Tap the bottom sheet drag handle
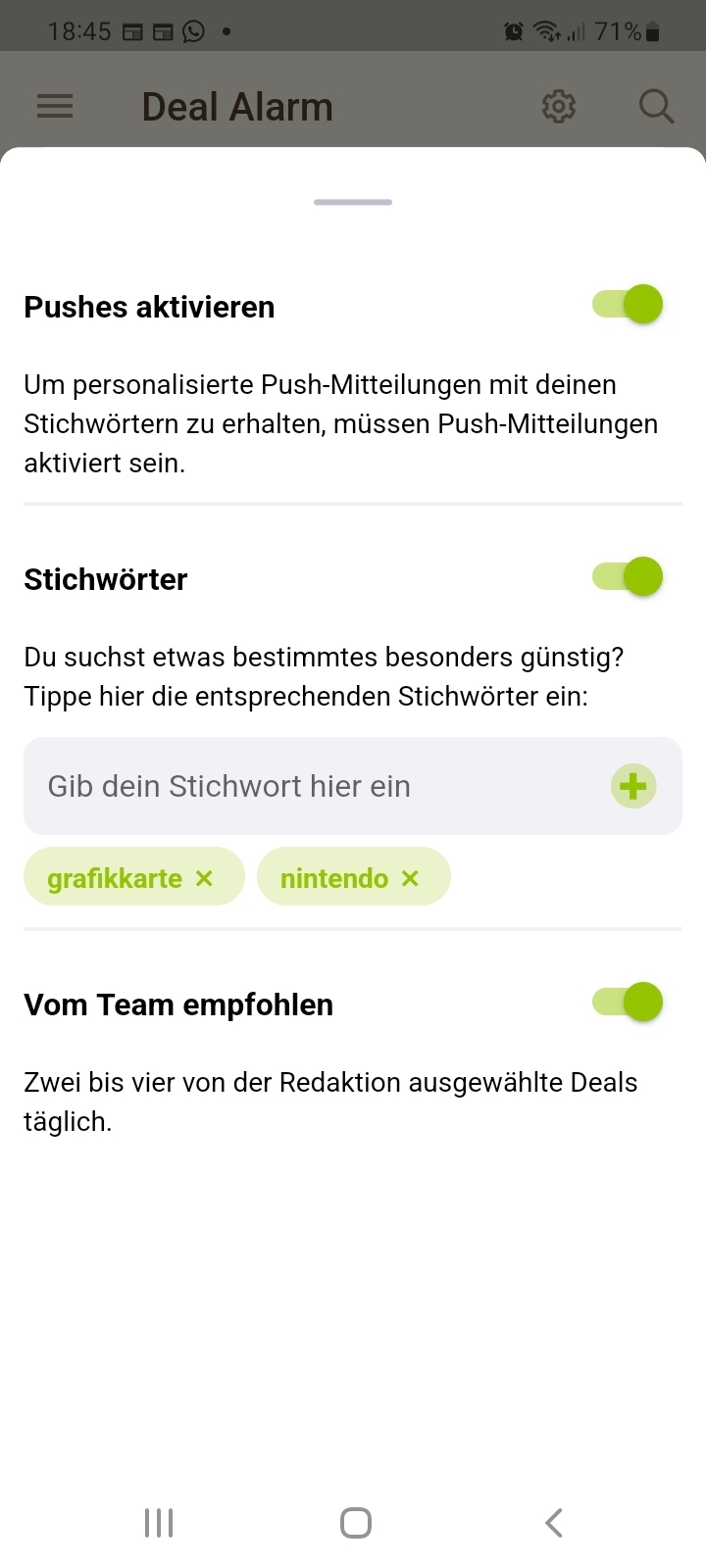The image size is (706, 1568). 353,202
